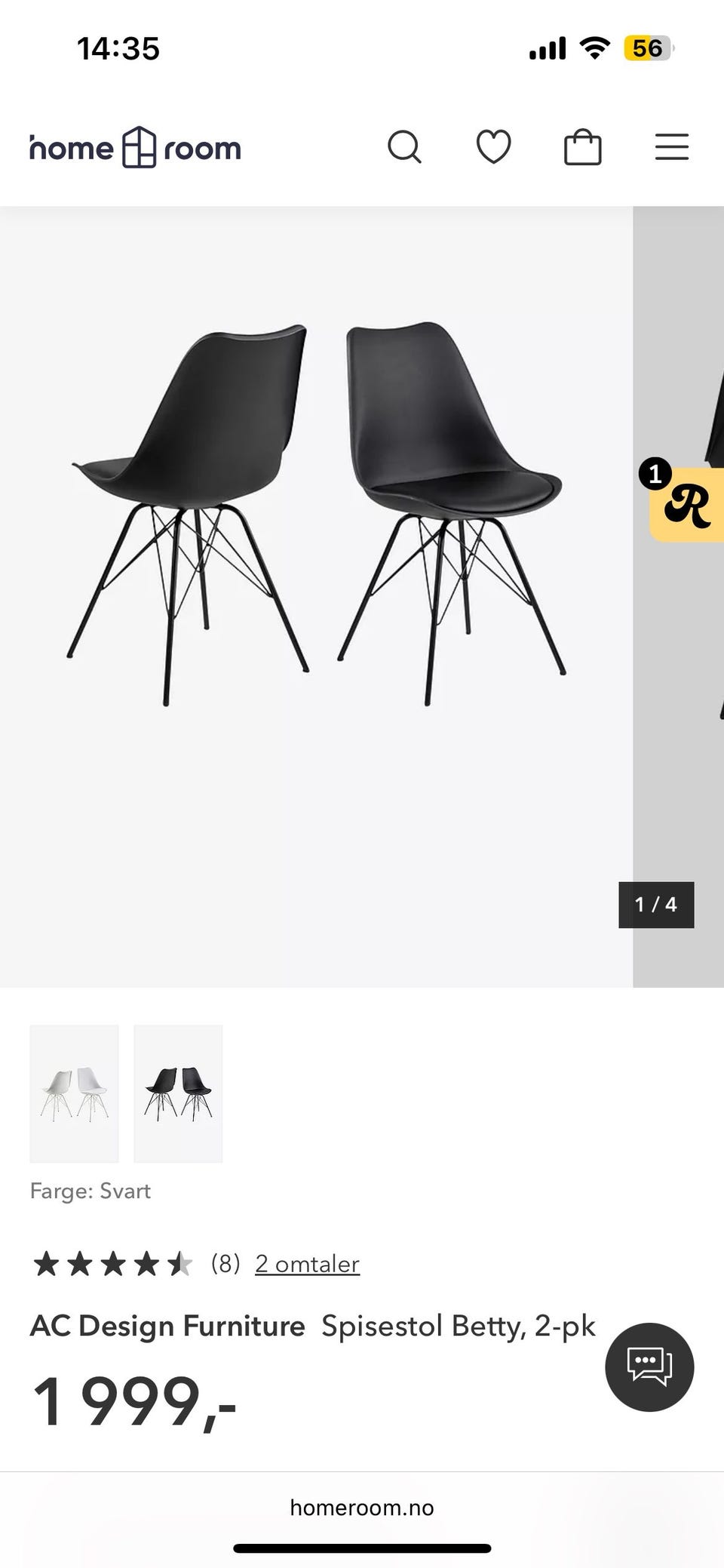Image resolution: width=724 pixels, height=1568 pixels.
Task: Open the AC Design Furniture brand link
Action: click(167, 1326)
